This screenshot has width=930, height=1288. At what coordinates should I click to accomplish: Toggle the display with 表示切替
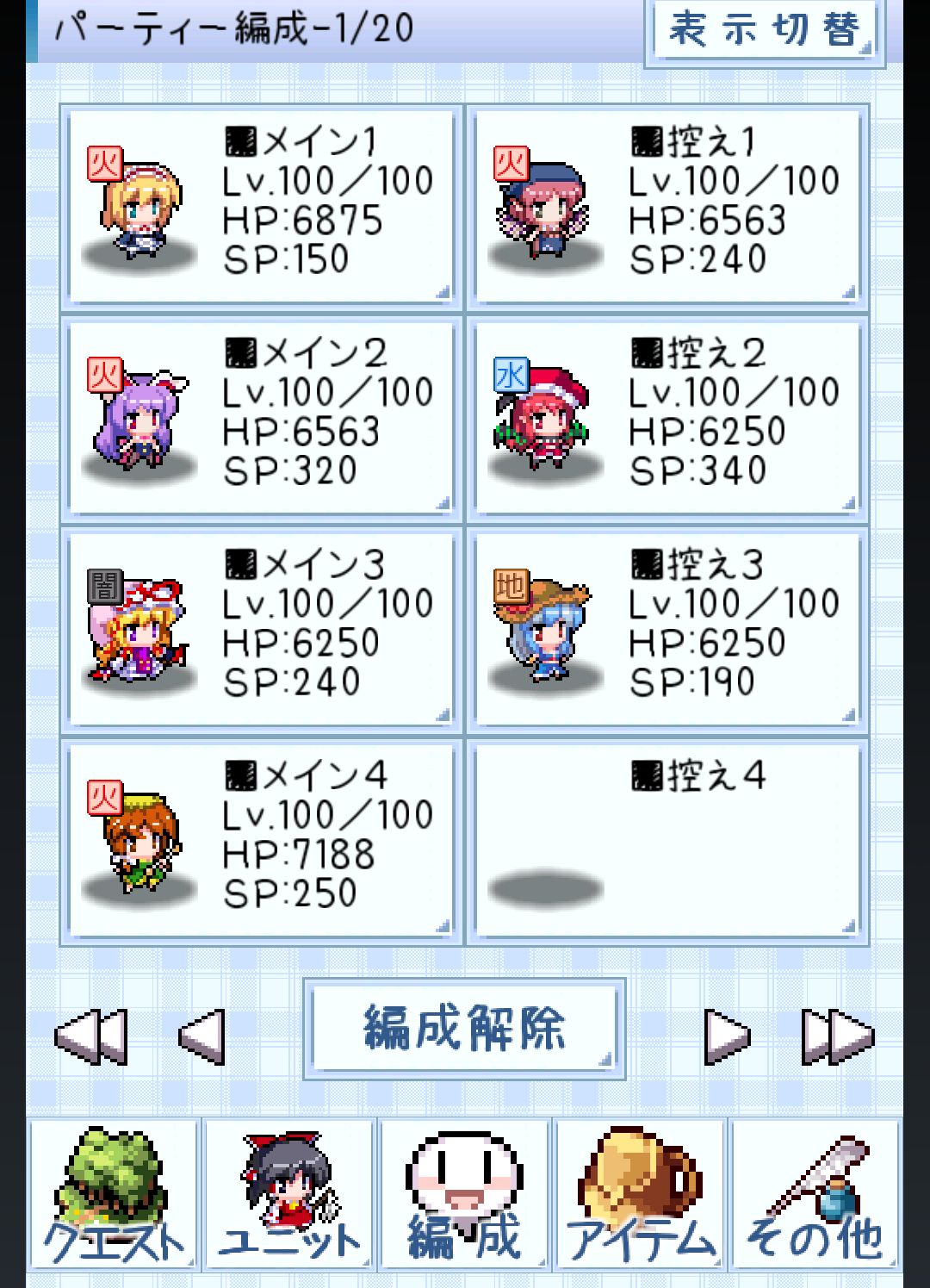(765, 30)
